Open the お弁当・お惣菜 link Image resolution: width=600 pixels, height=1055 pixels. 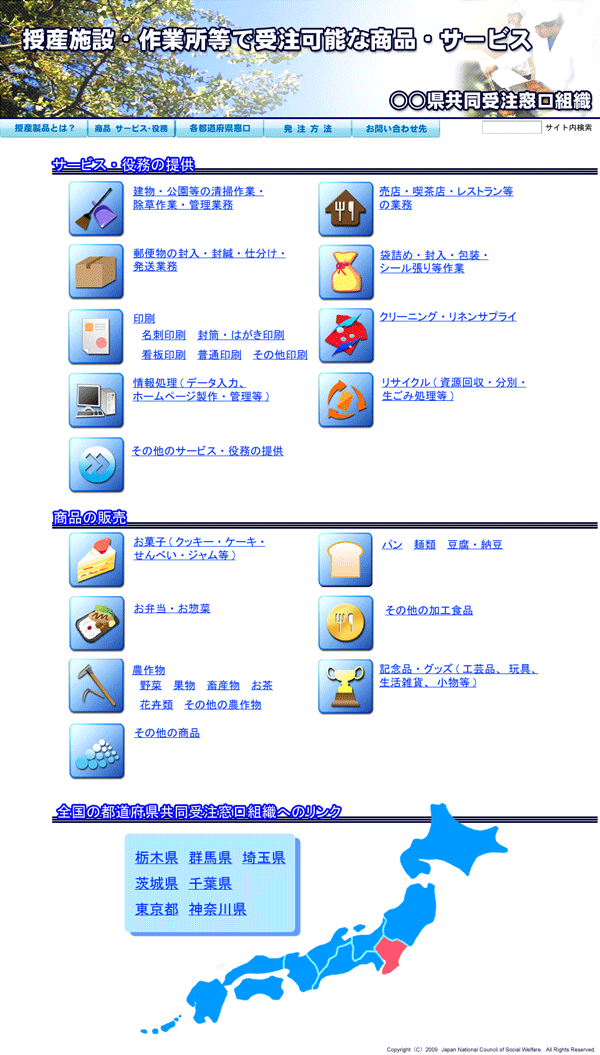[171, 608]
